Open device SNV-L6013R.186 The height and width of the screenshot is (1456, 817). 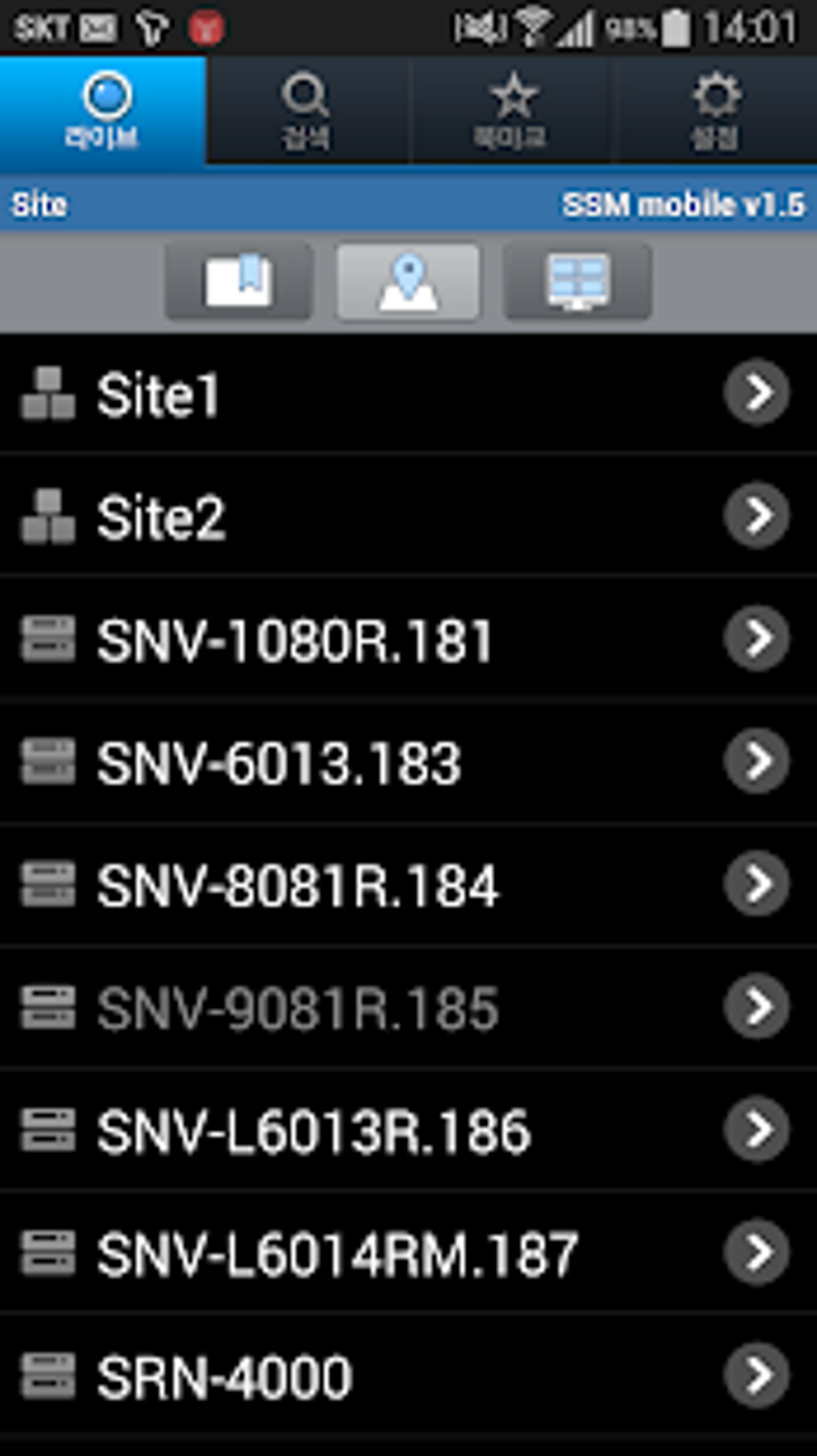[x=408, y=1130]
